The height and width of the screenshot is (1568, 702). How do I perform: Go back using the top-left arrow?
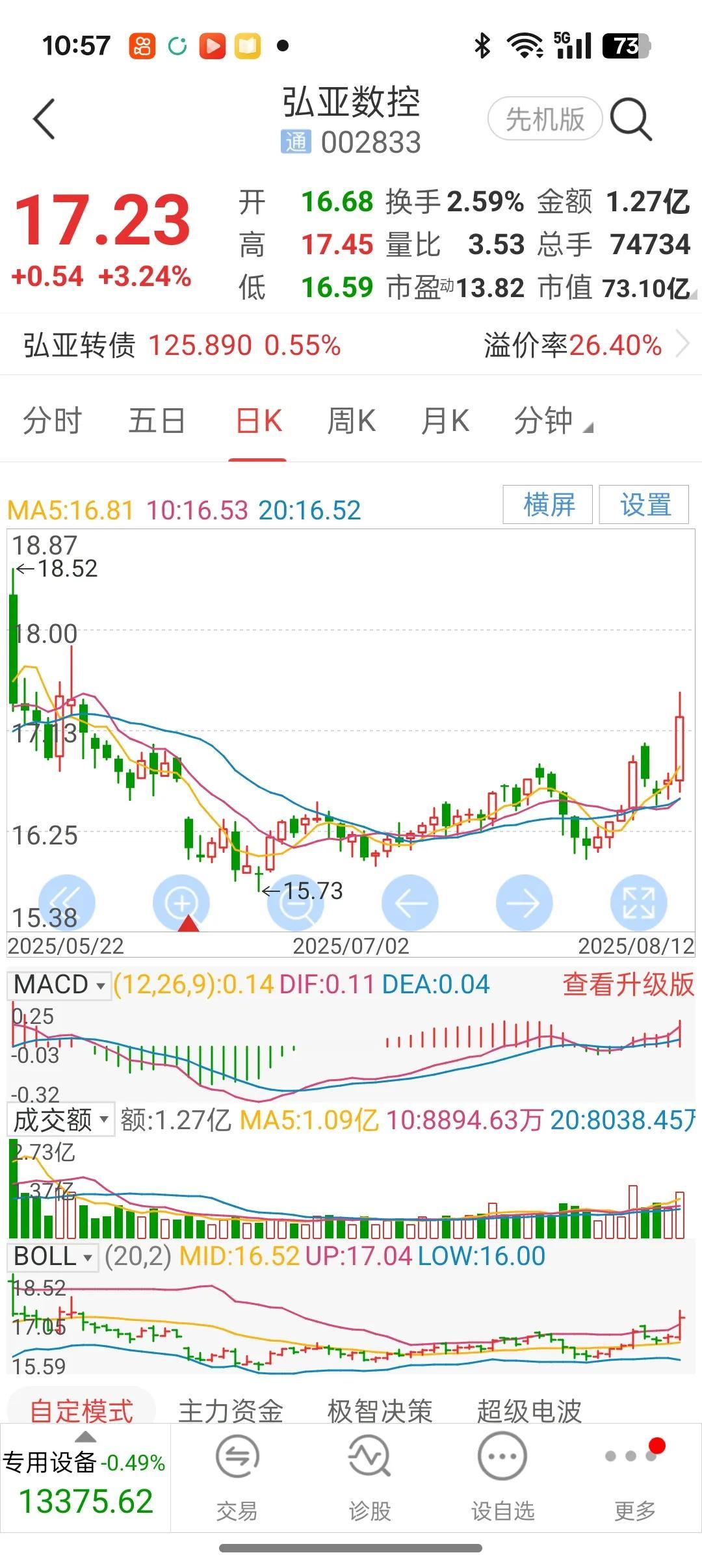click(44, 120)
